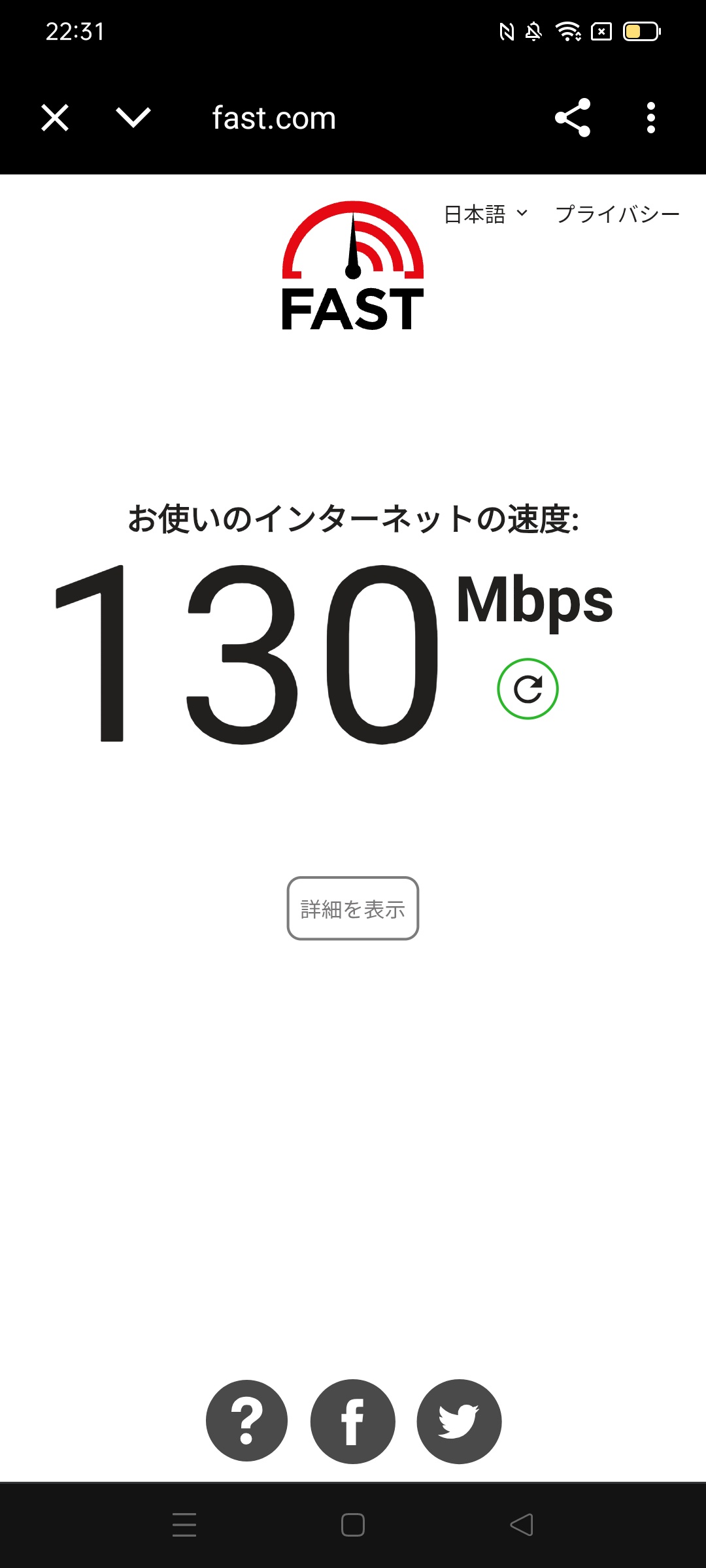Share the result on Twitter

[459, 1421]
